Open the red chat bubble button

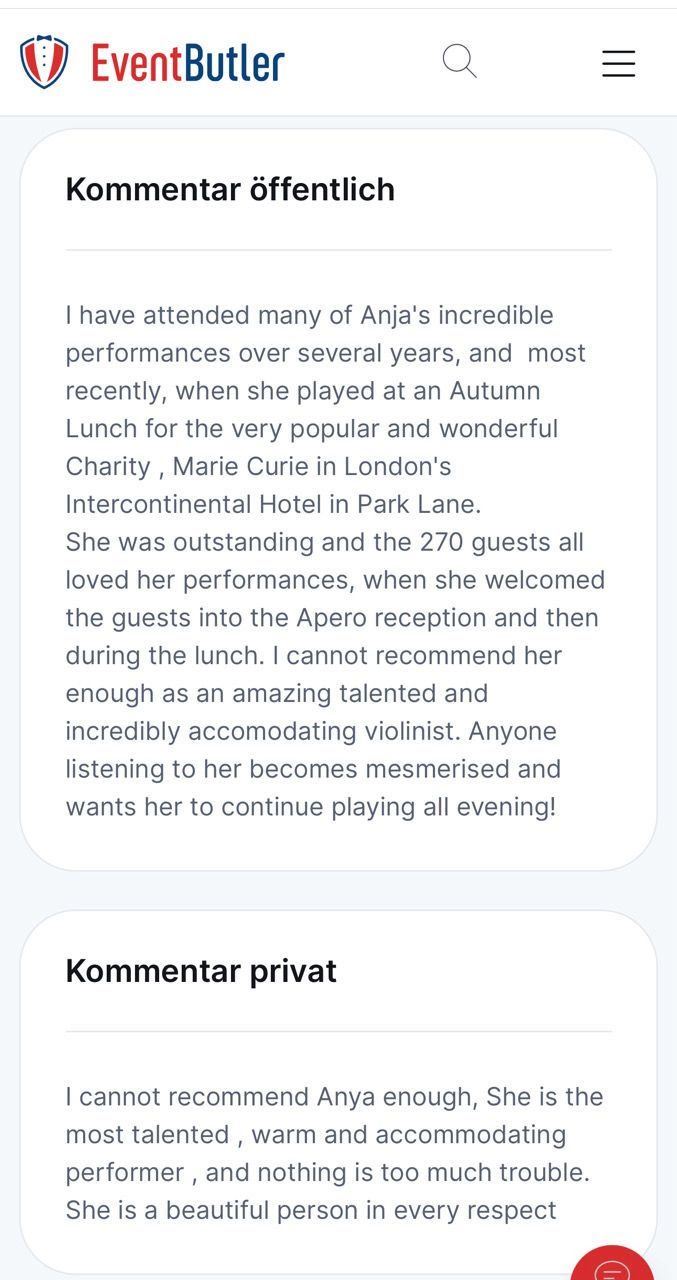(614, 1266)
